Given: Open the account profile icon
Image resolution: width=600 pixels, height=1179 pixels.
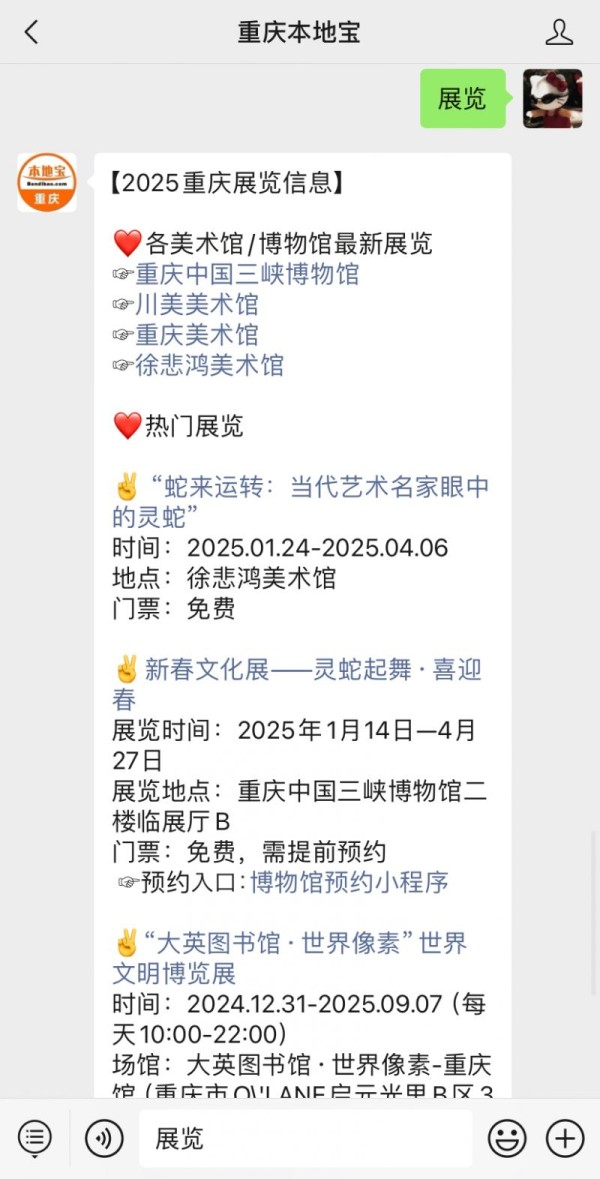Looking at the screenshot, I should pos(559,32).
